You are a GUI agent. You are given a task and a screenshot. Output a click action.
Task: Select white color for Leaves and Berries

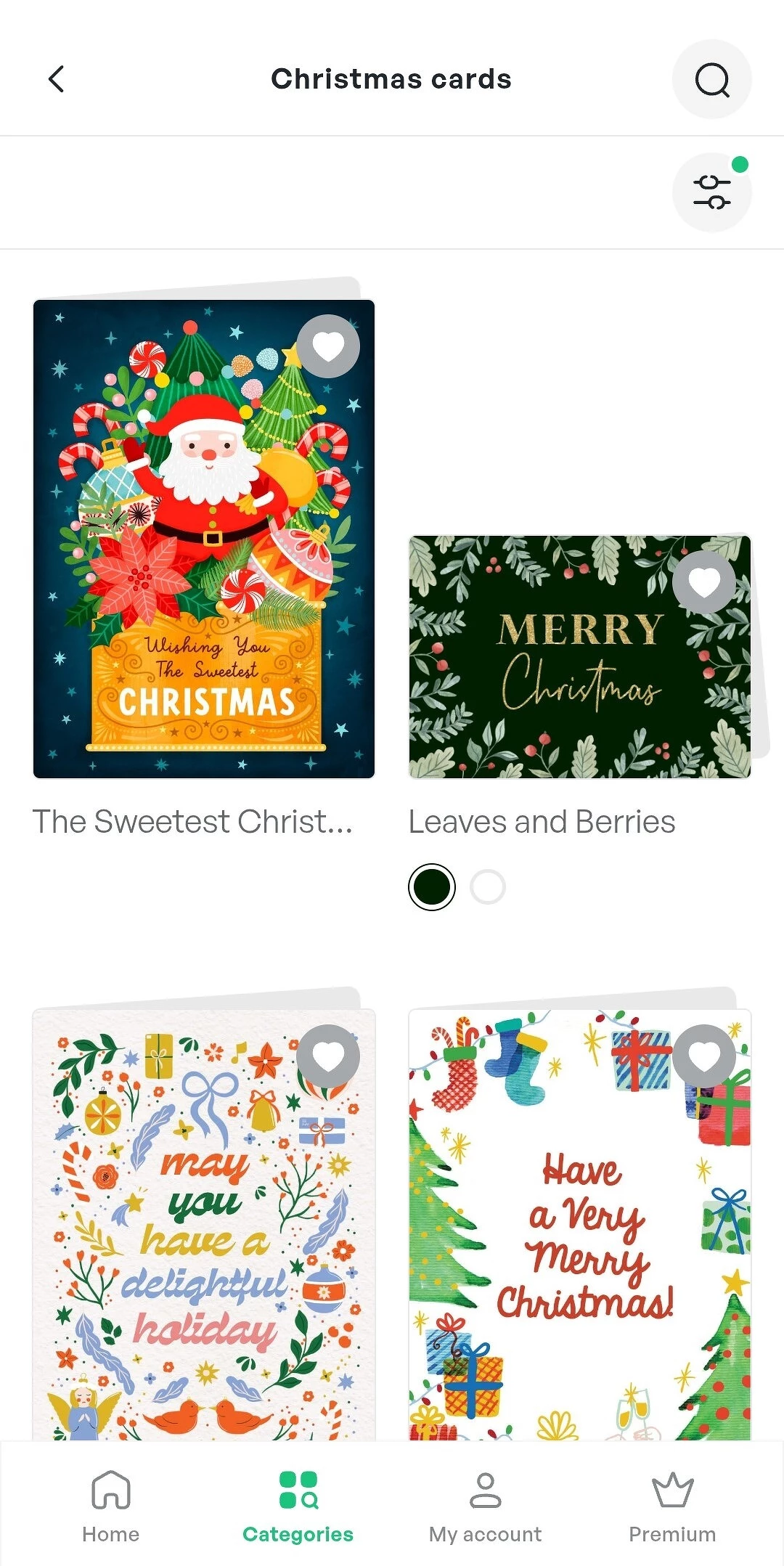pyautogui.click(x=488, y=887)
